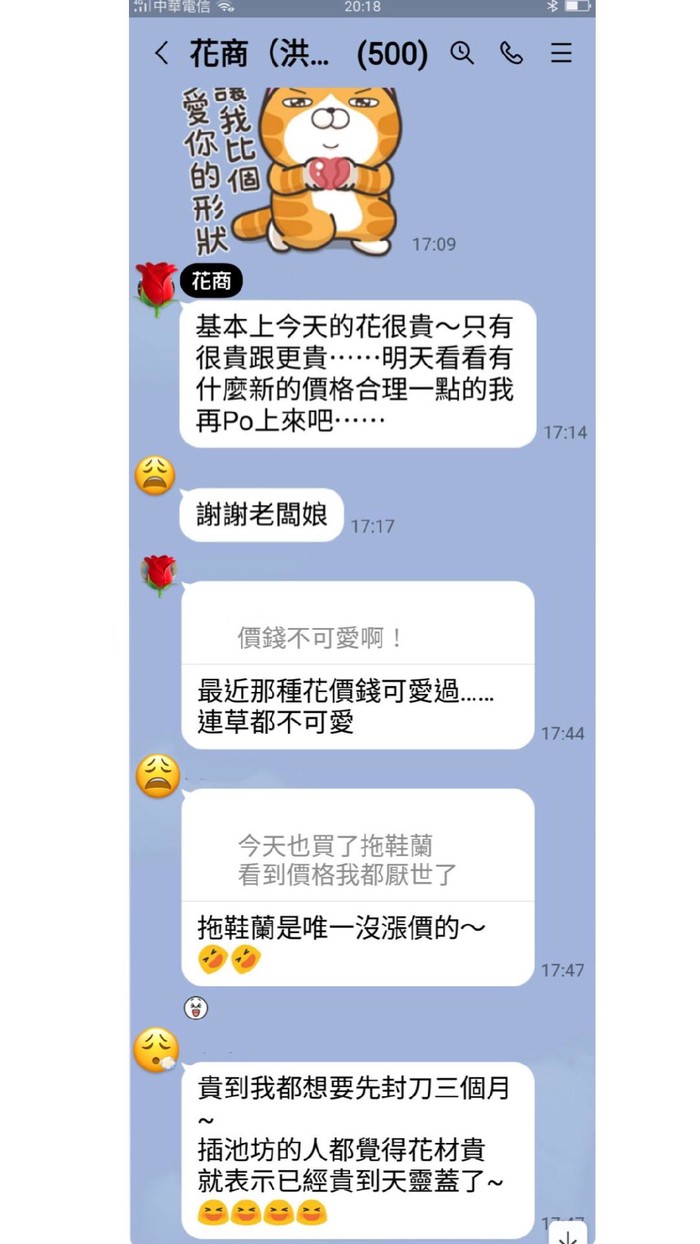Open the rose avatar profile of 花商
Viewport: 700px width, 1244px height.
click(x=157, y=287)
